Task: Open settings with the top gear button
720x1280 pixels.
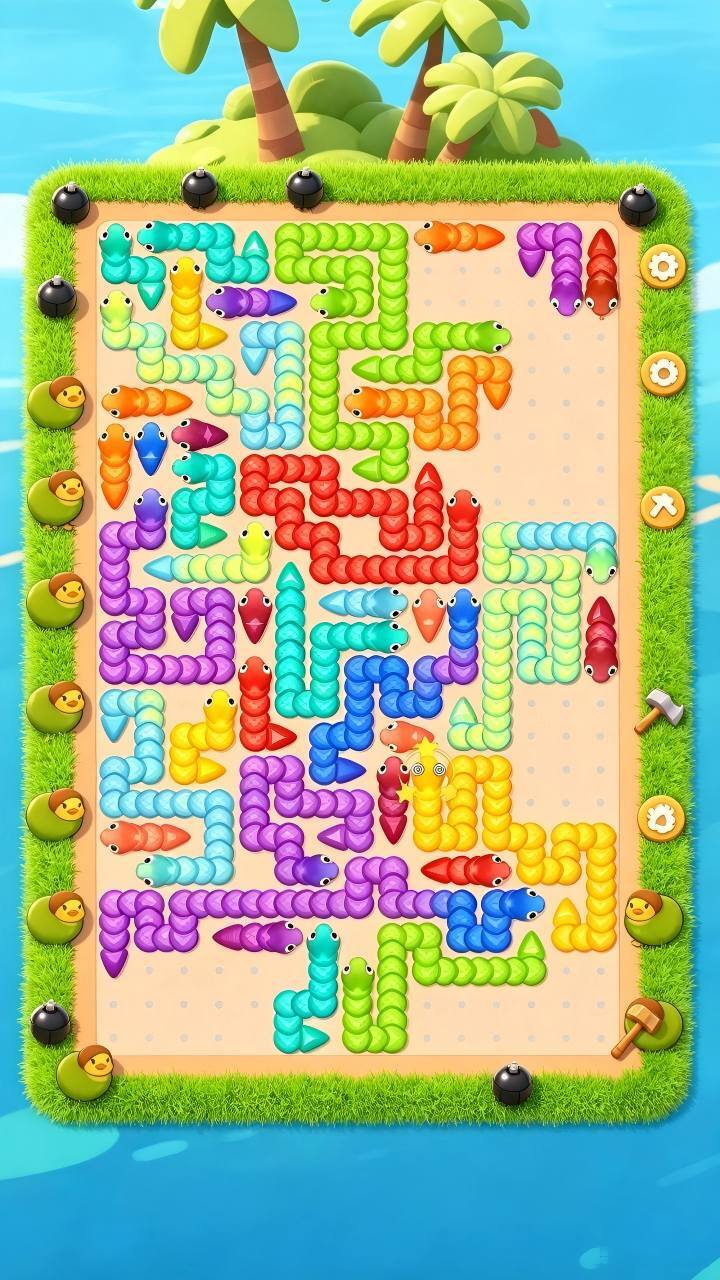Action: (662, 266)
